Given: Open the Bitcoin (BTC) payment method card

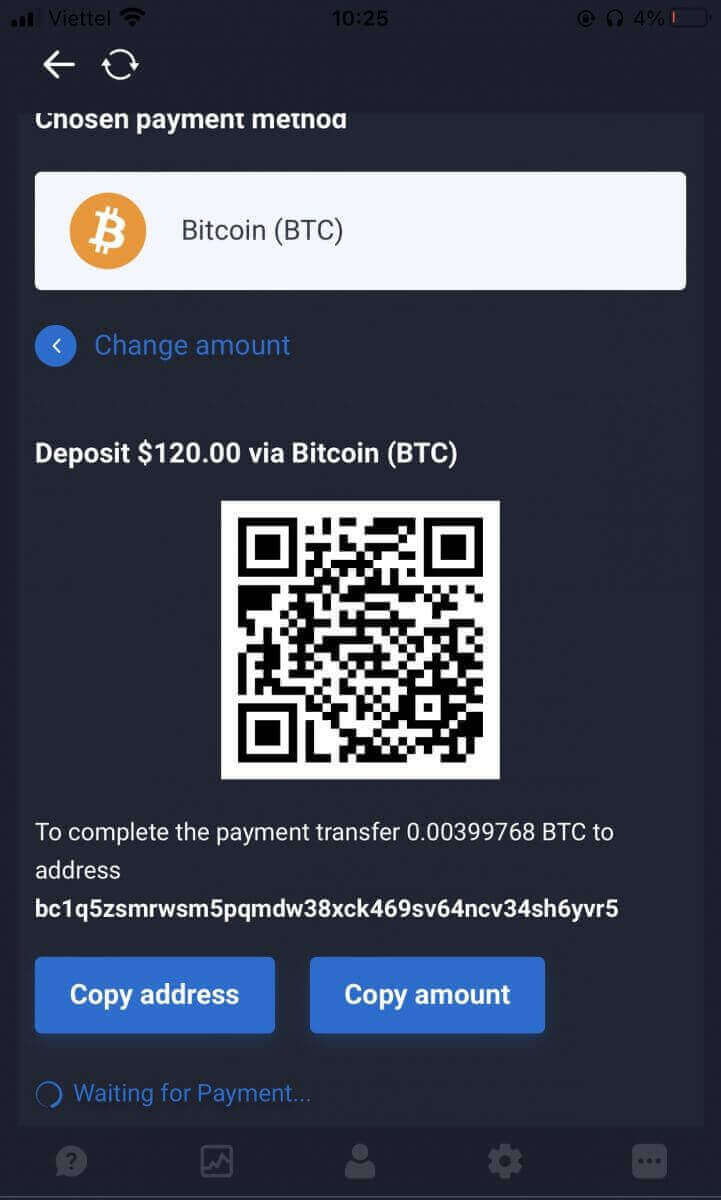Looking at the screenshot, I should (x=360, y=231).
